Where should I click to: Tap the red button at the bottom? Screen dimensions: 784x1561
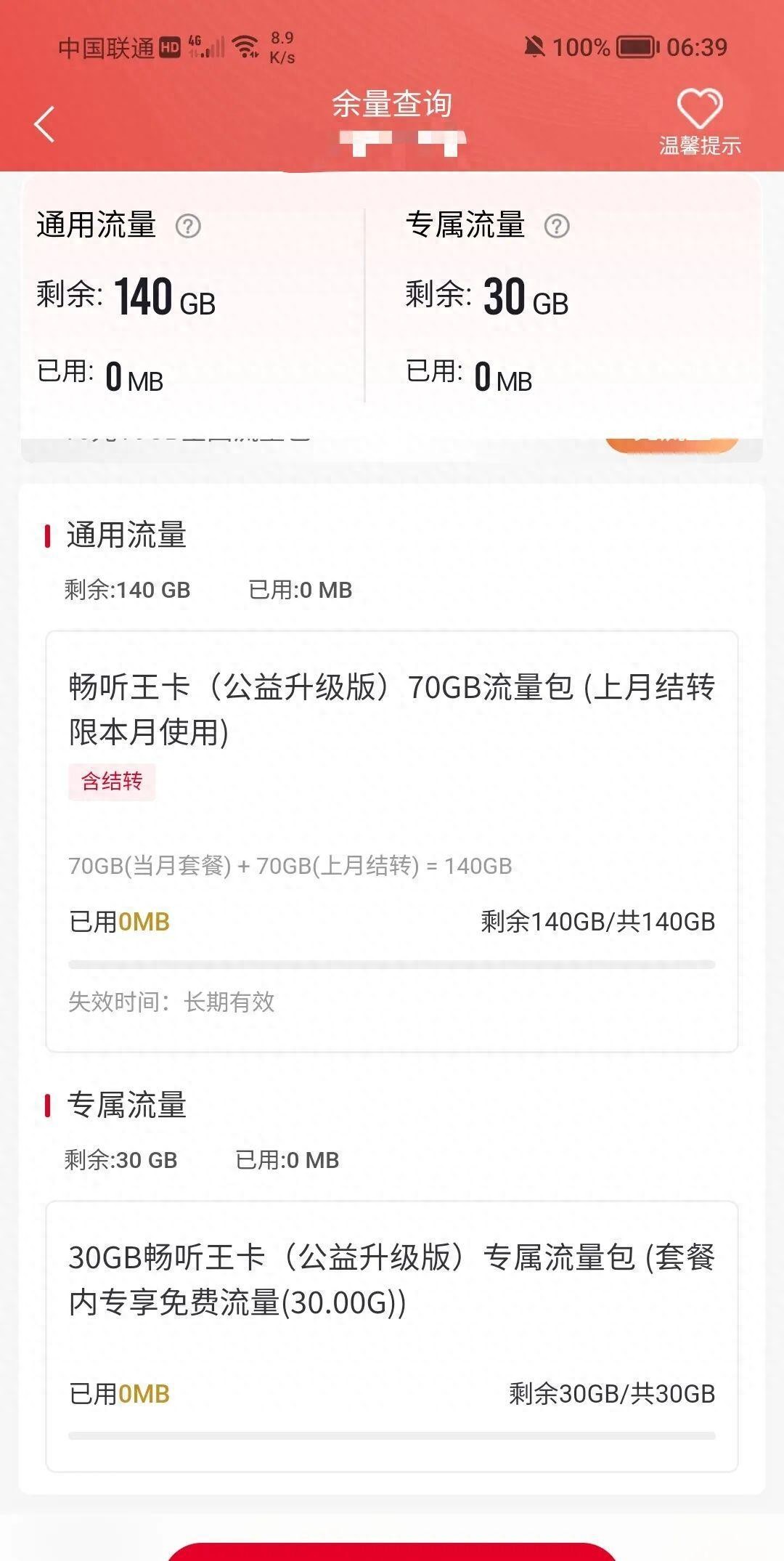(x=392, y=1552)
